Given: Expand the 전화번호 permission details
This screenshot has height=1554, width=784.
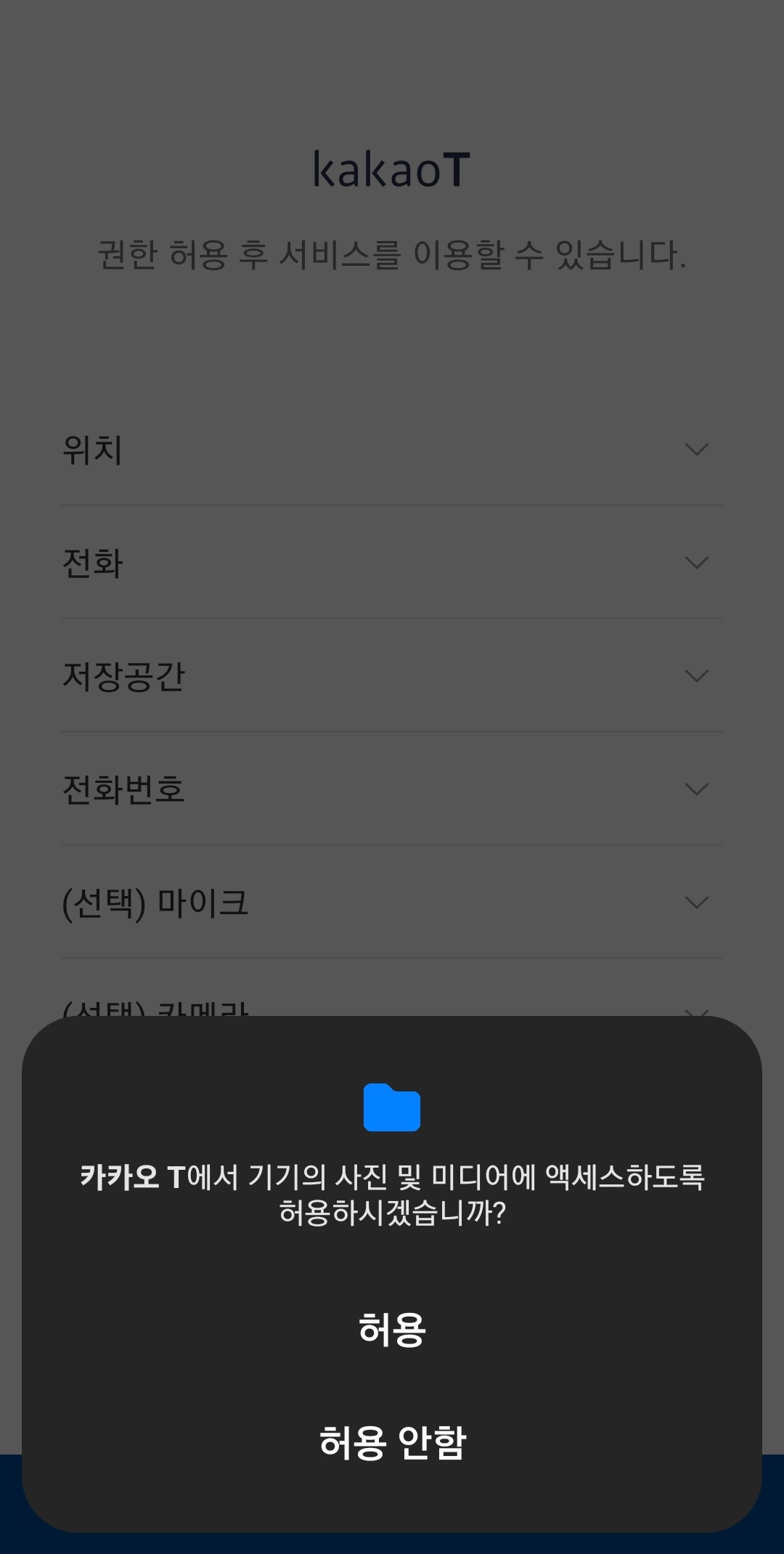Looking at the screenshot, I should pyautogui.click(x=392, y=790).
